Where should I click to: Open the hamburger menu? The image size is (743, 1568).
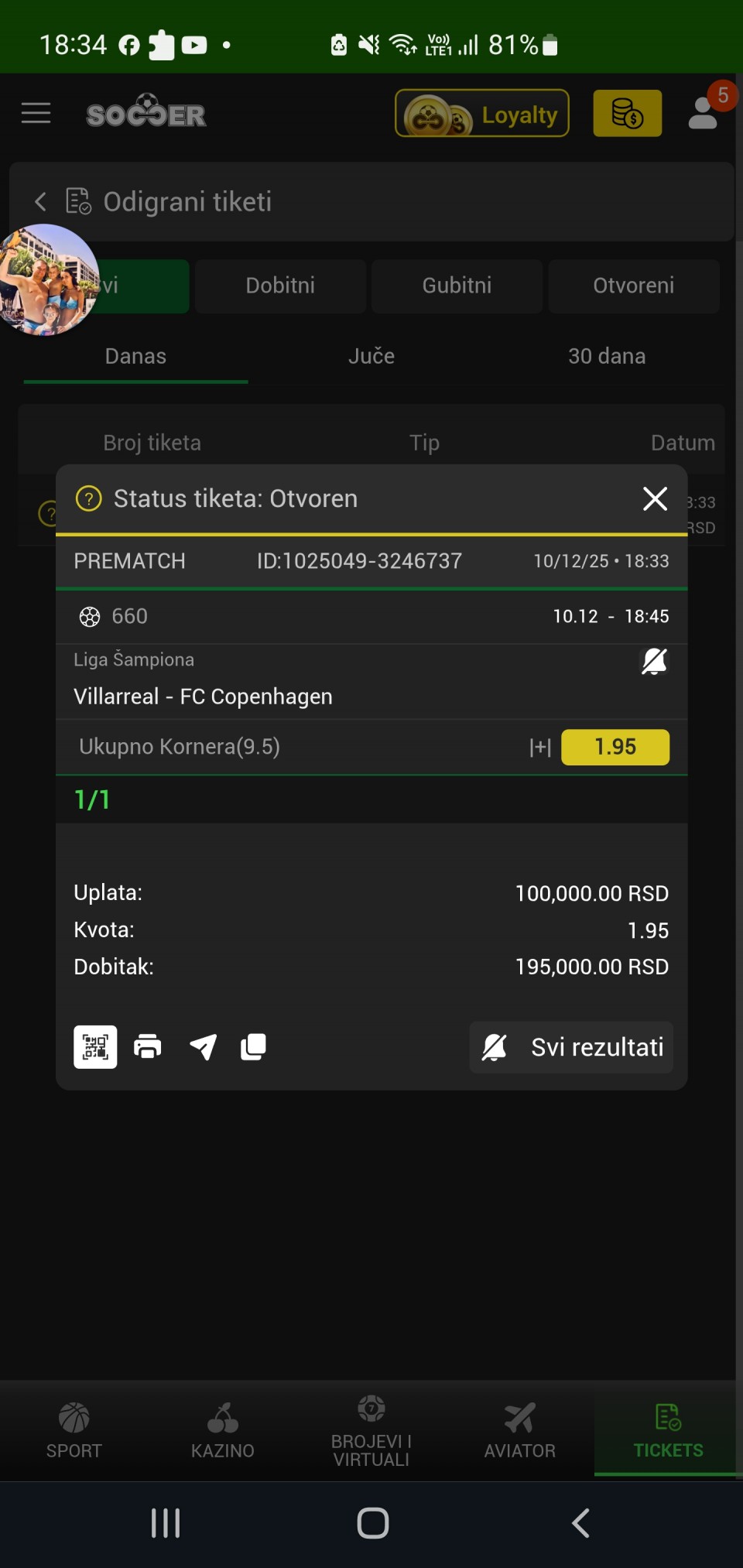pos(36,114)
